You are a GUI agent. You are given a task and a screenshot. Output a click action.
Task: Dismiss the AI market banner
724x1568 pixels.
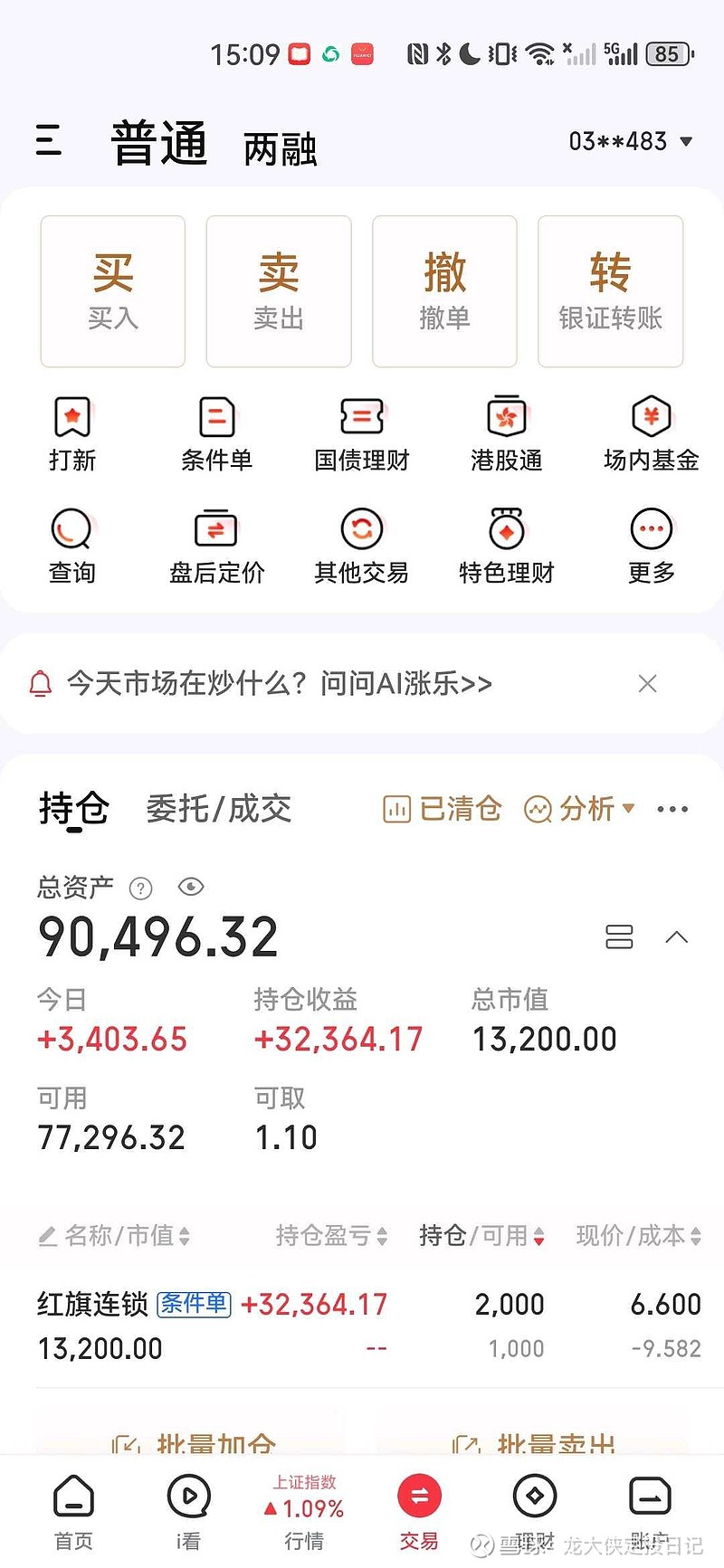(648, 684)
